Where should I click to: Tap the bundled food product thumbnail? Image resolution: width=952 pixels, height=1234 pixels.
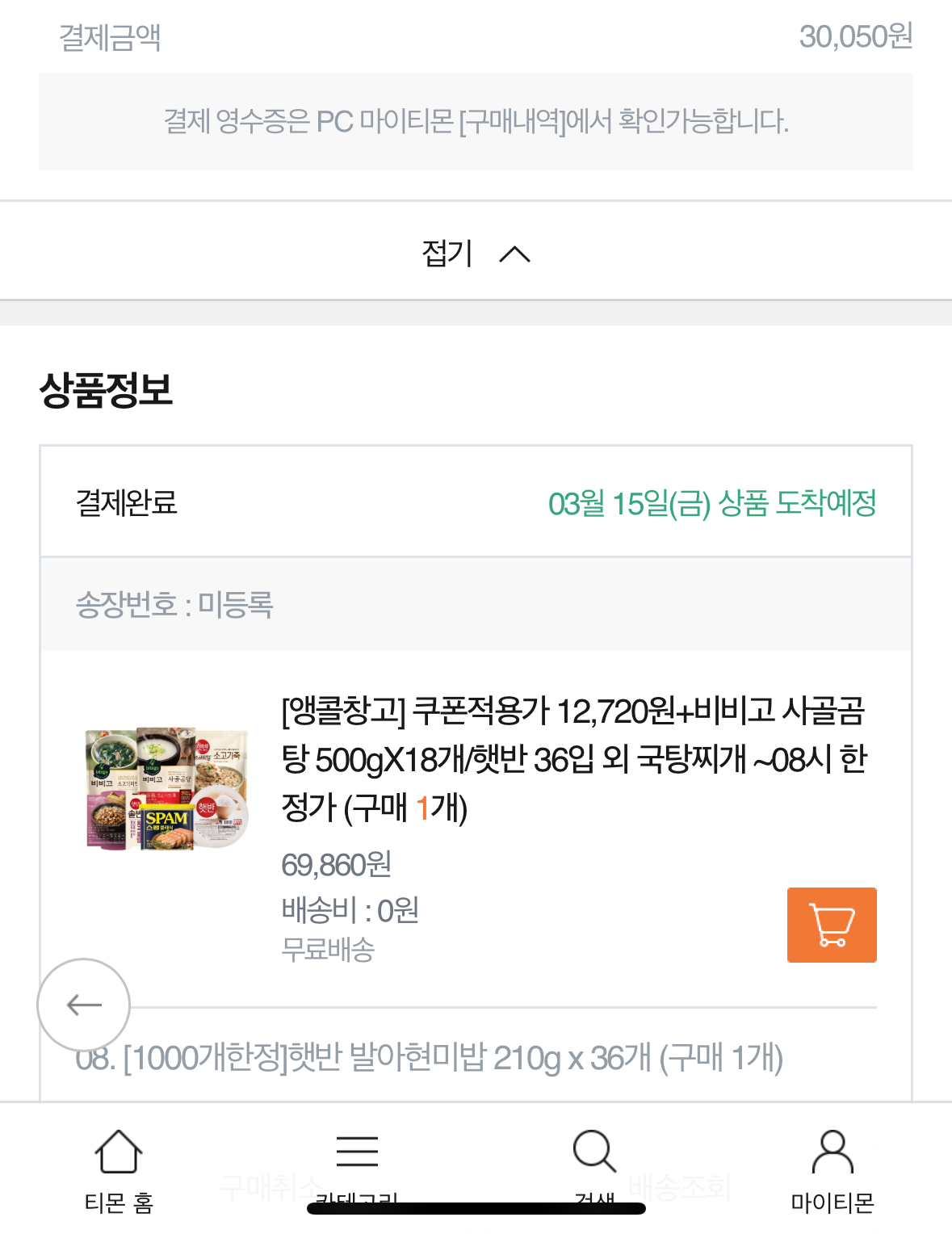[x=160, y=791]
